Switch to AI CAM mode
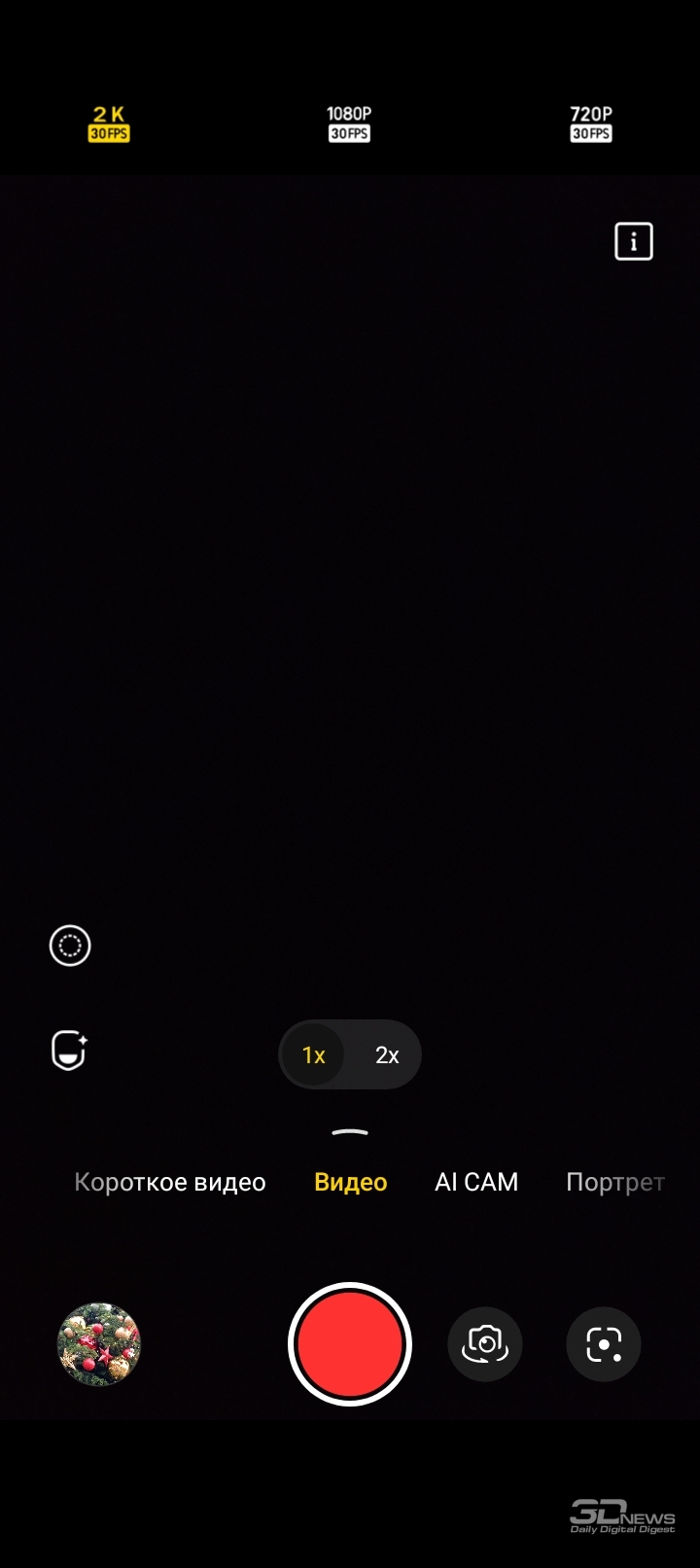Viewport: 700px width, 1568px height. click(476, 1183)
